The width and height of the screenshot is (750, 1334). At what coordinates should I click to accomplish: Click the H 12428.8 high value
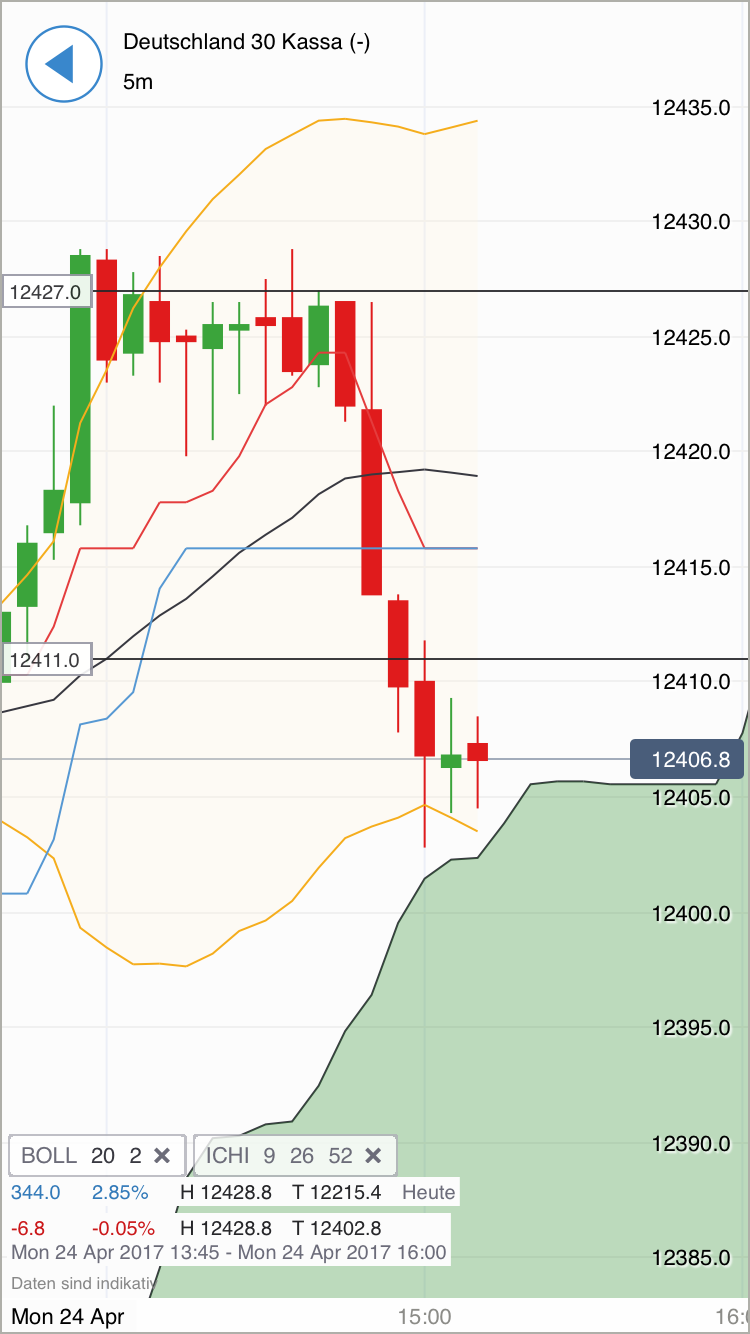point(227,1192)
